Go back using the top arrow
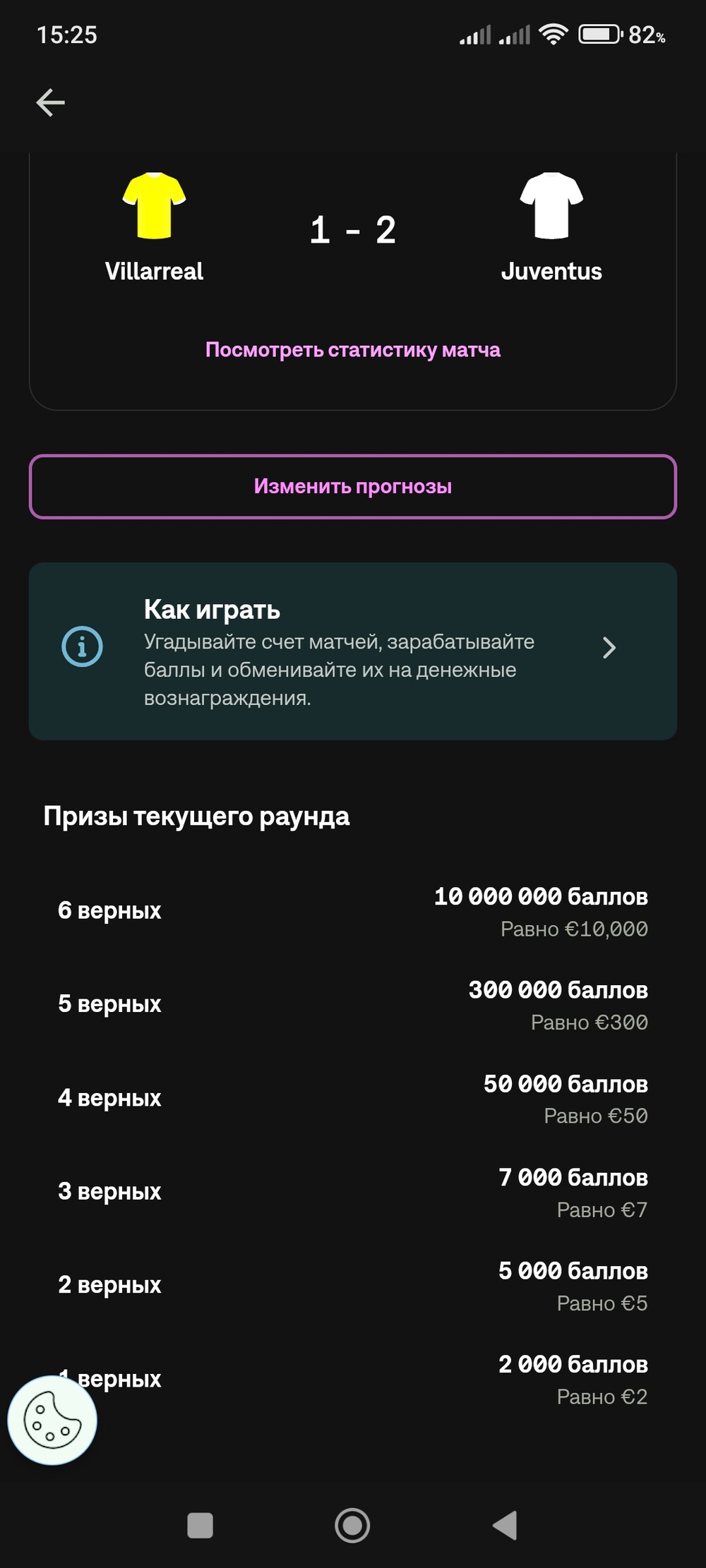Viewport: 706px width, 1568px height. pos(51,103)
